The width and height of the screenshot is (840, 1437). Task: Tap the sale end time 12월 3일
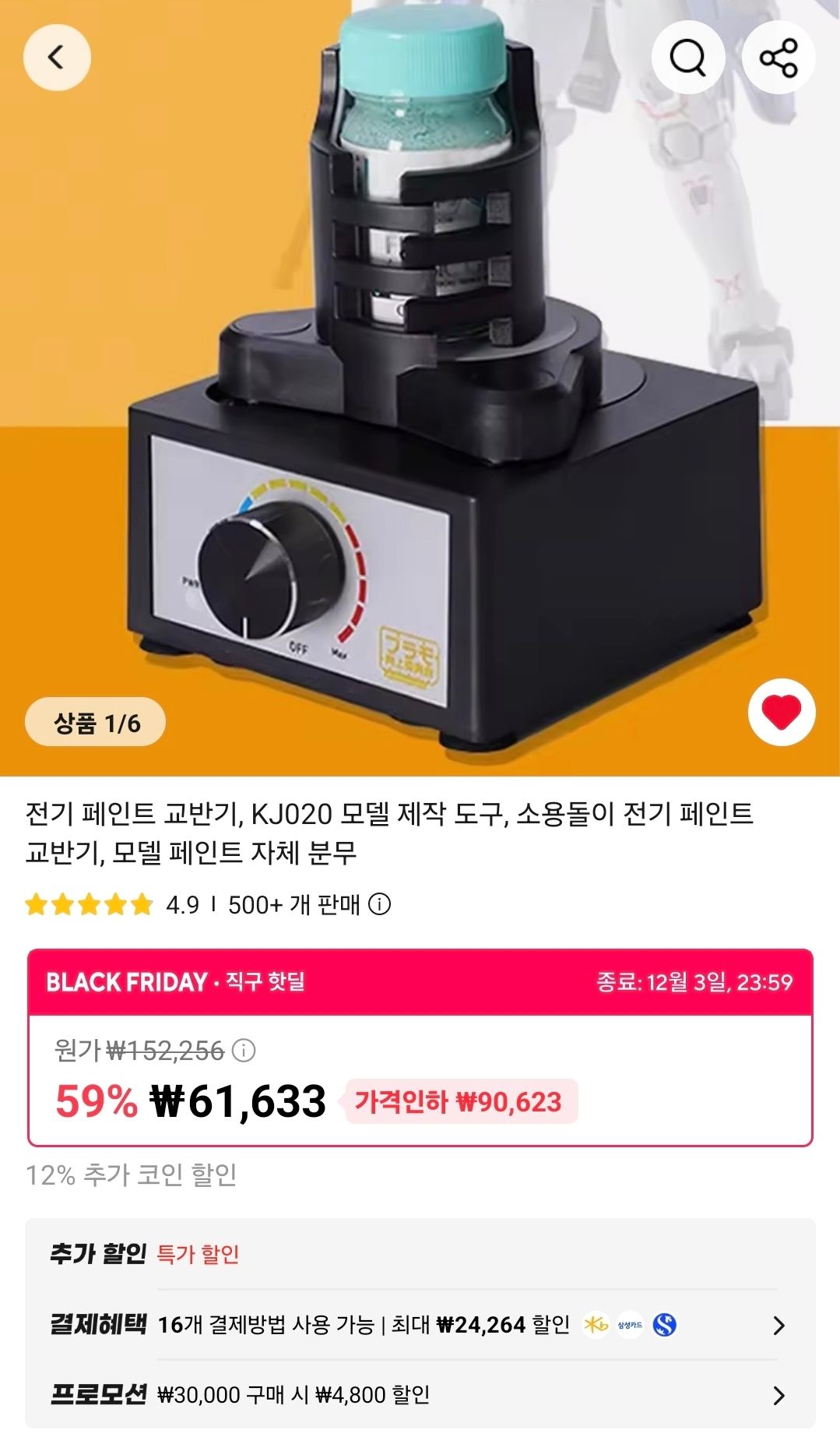click(697, 983)
